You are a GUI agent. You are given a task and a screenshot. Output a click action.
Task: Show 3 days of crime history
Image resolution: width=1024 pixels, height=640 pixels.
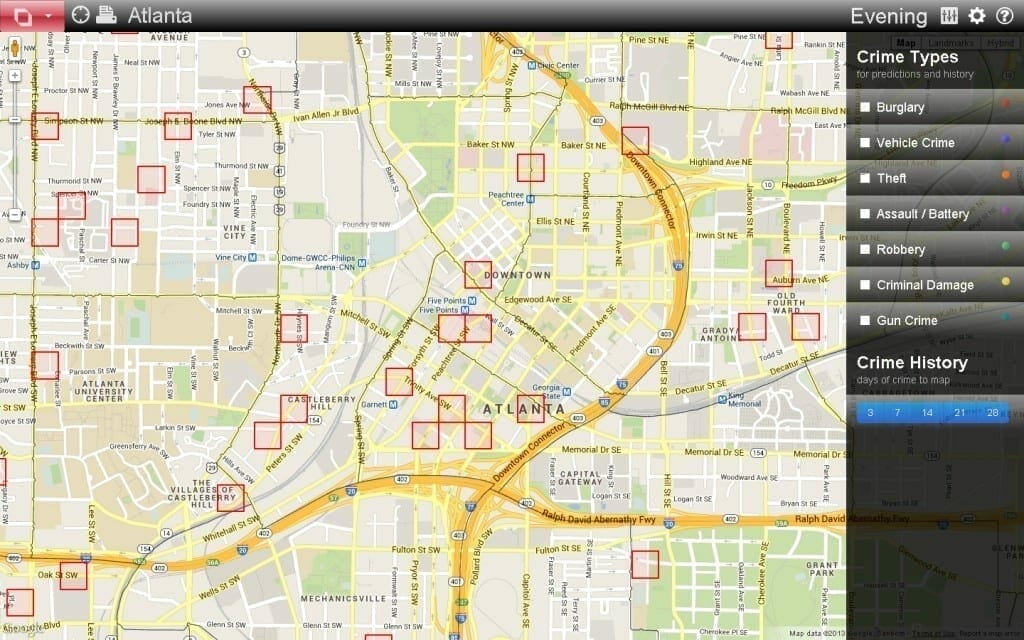pos(870,413)
